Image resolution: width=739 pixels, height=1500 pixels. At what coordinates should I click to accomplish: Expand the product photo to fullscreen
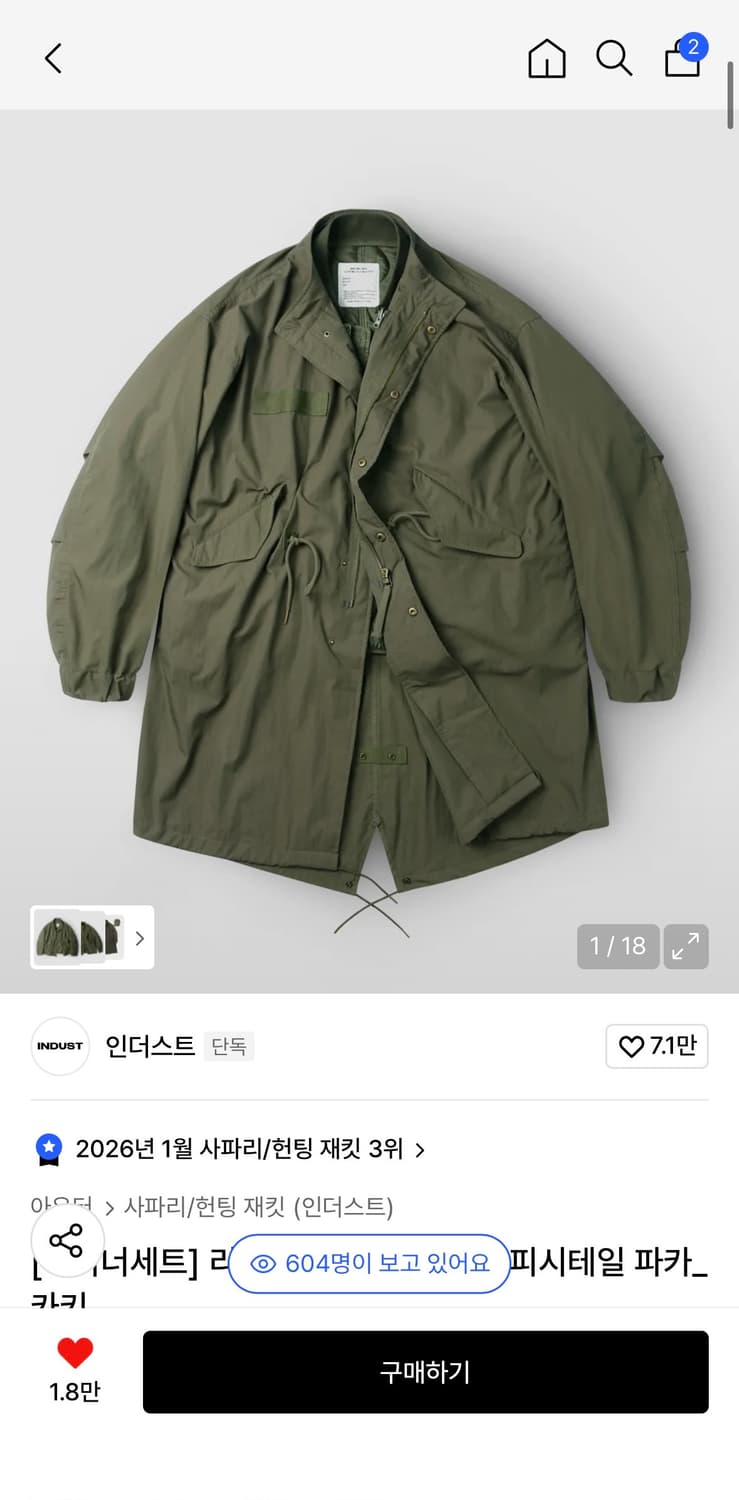[687, 946]
